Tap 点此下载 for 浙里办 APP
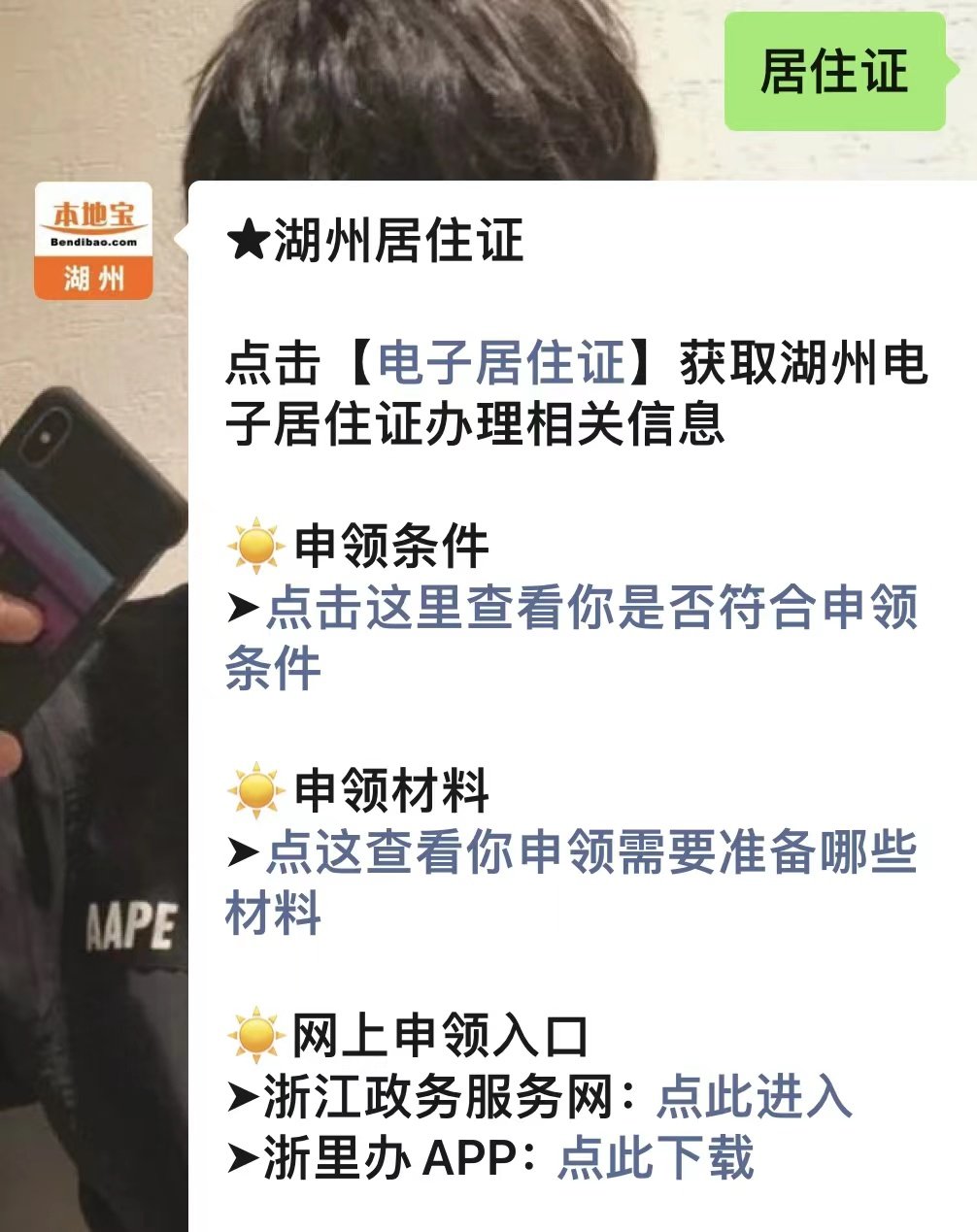 (656, 1157)
